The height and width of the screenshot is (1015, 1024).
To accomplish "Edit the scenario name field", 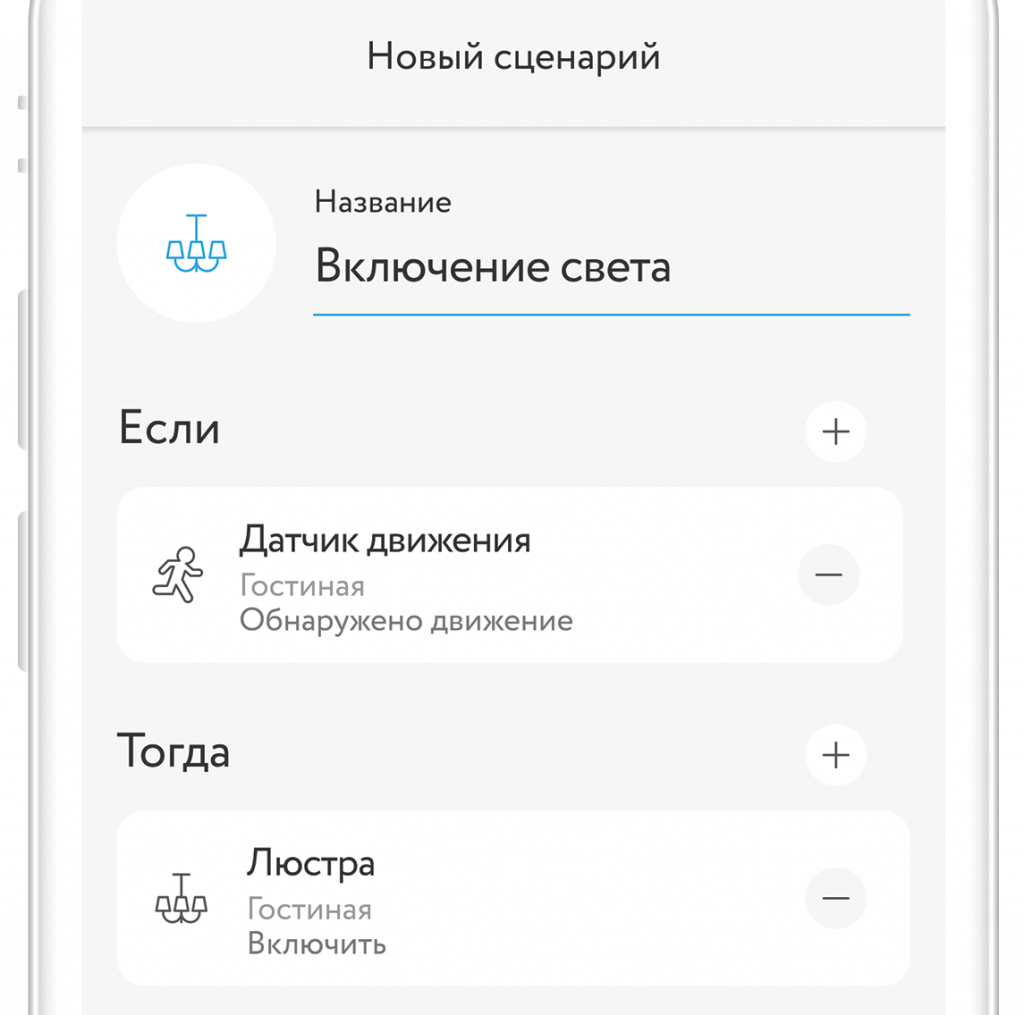I will tap(610, 268).
